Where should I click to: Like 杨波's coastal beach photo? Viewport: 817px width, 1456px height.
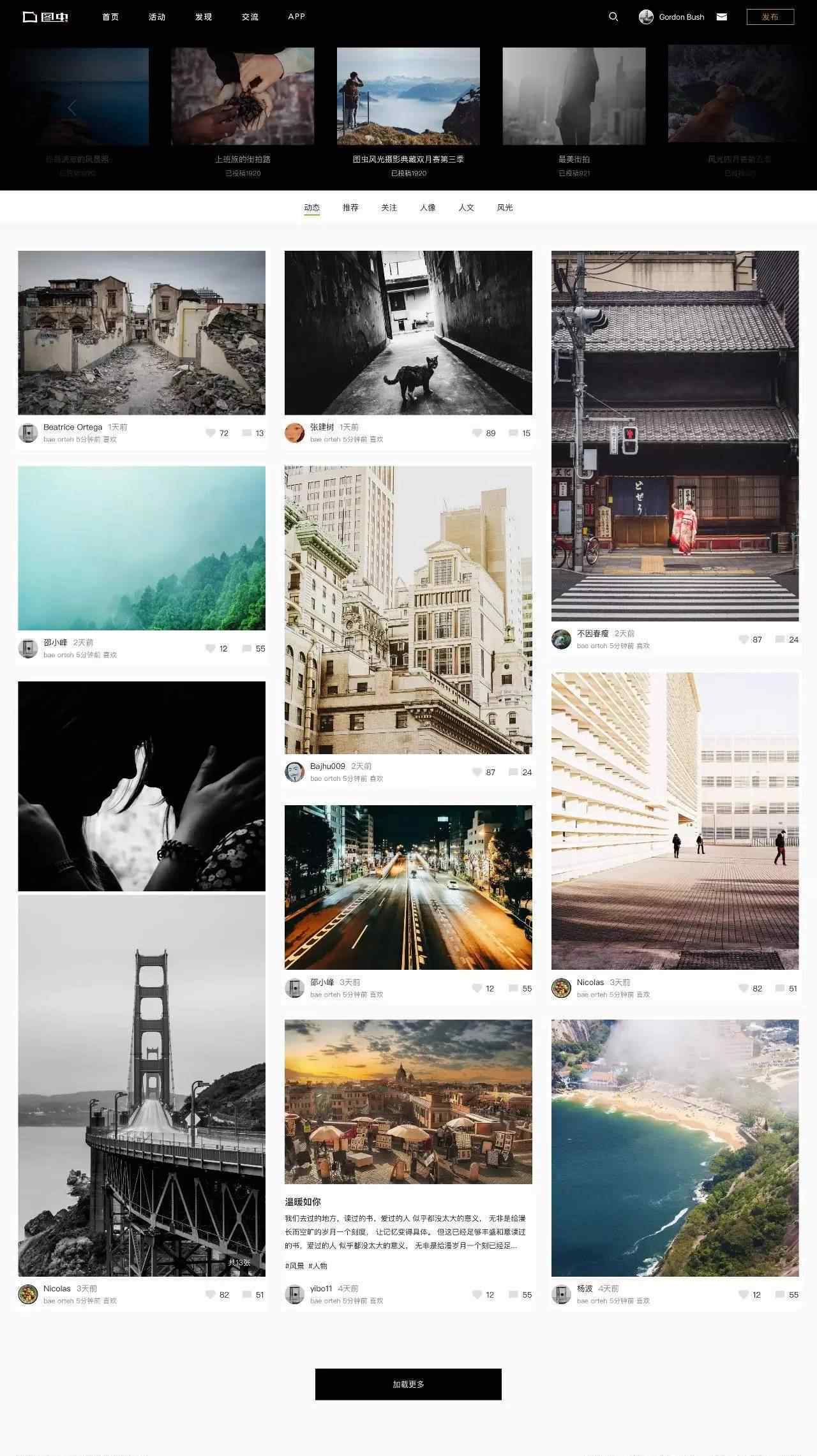tap(744, 1295)
